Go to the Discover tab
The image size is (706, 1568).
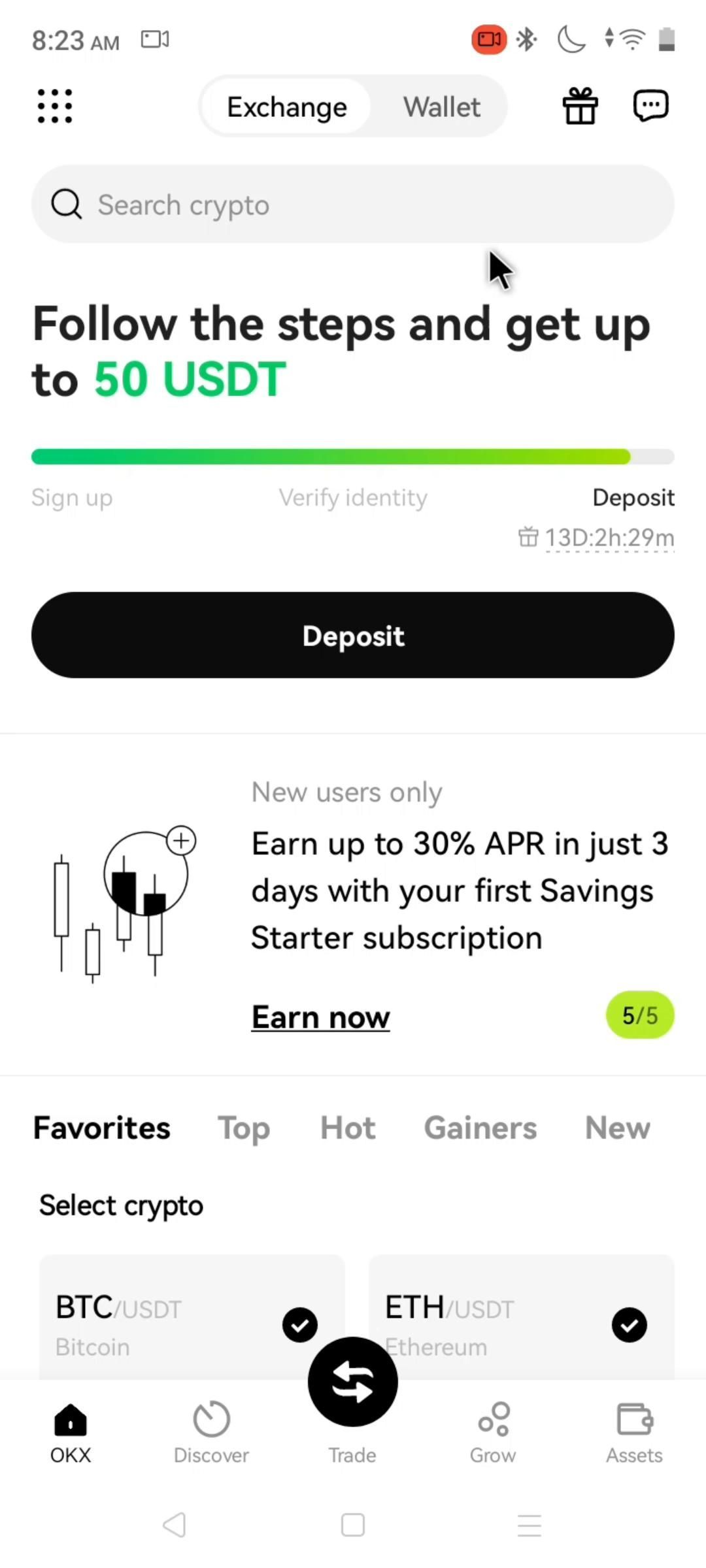pyautogui.click(x=211, y=1432)
